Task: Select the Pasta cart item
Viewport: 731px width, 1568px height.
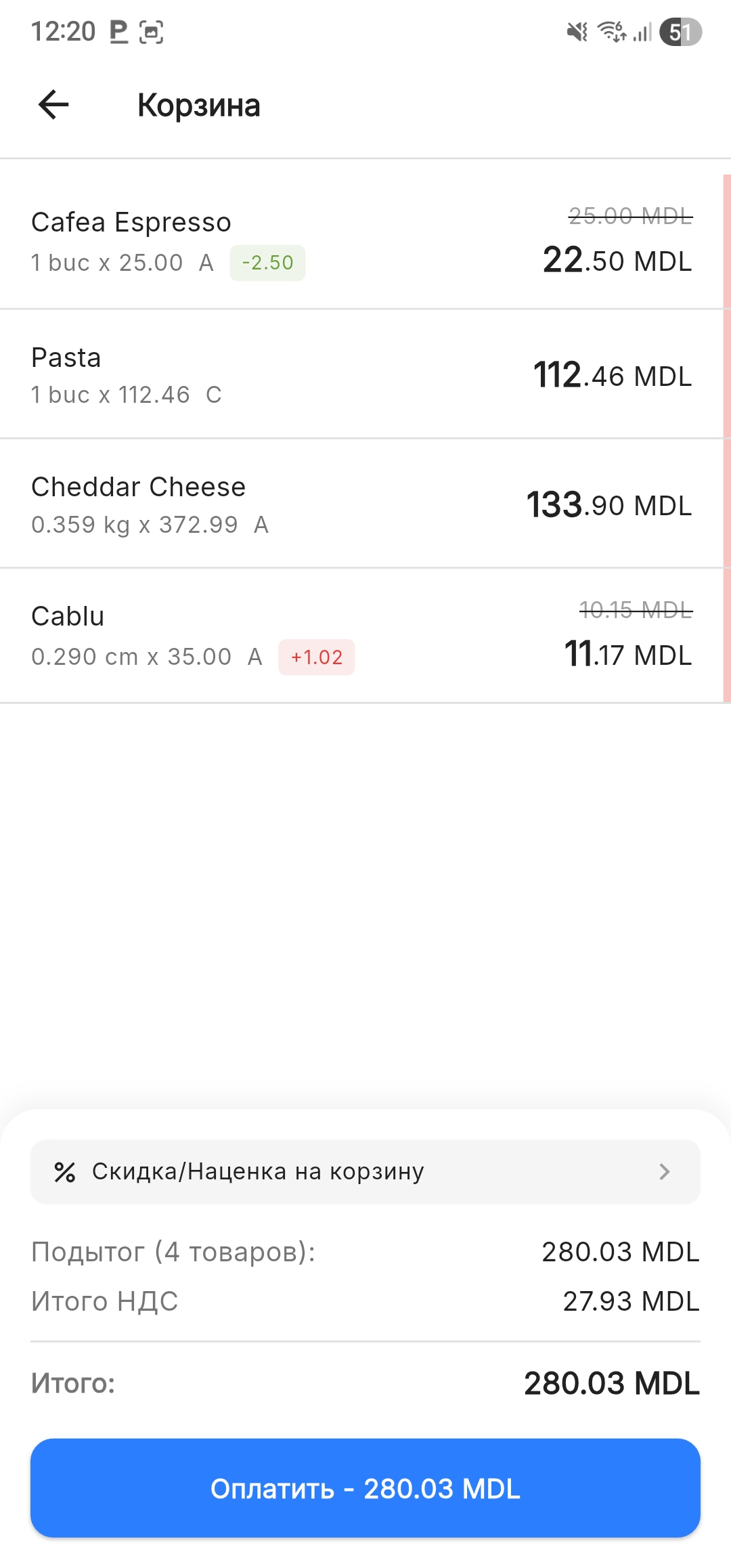Action: (x=338, y=374)
